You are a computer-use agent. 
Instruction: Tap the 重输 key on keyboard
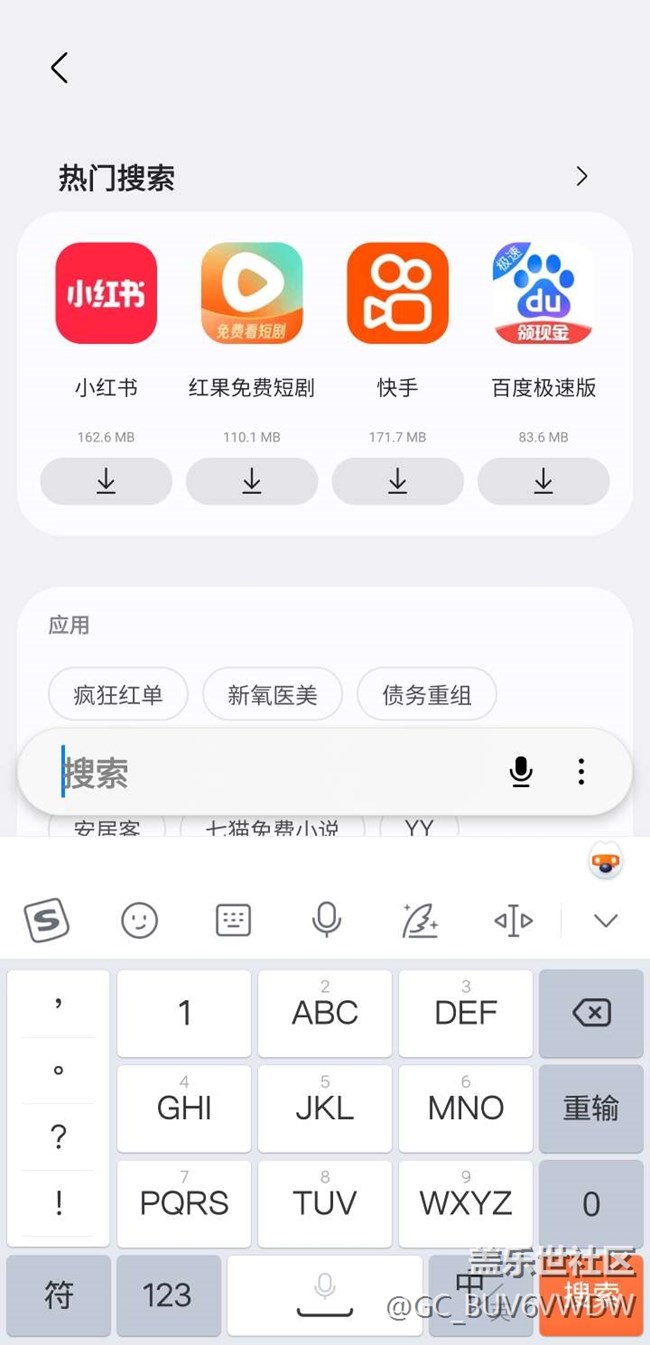point(591,1108)
